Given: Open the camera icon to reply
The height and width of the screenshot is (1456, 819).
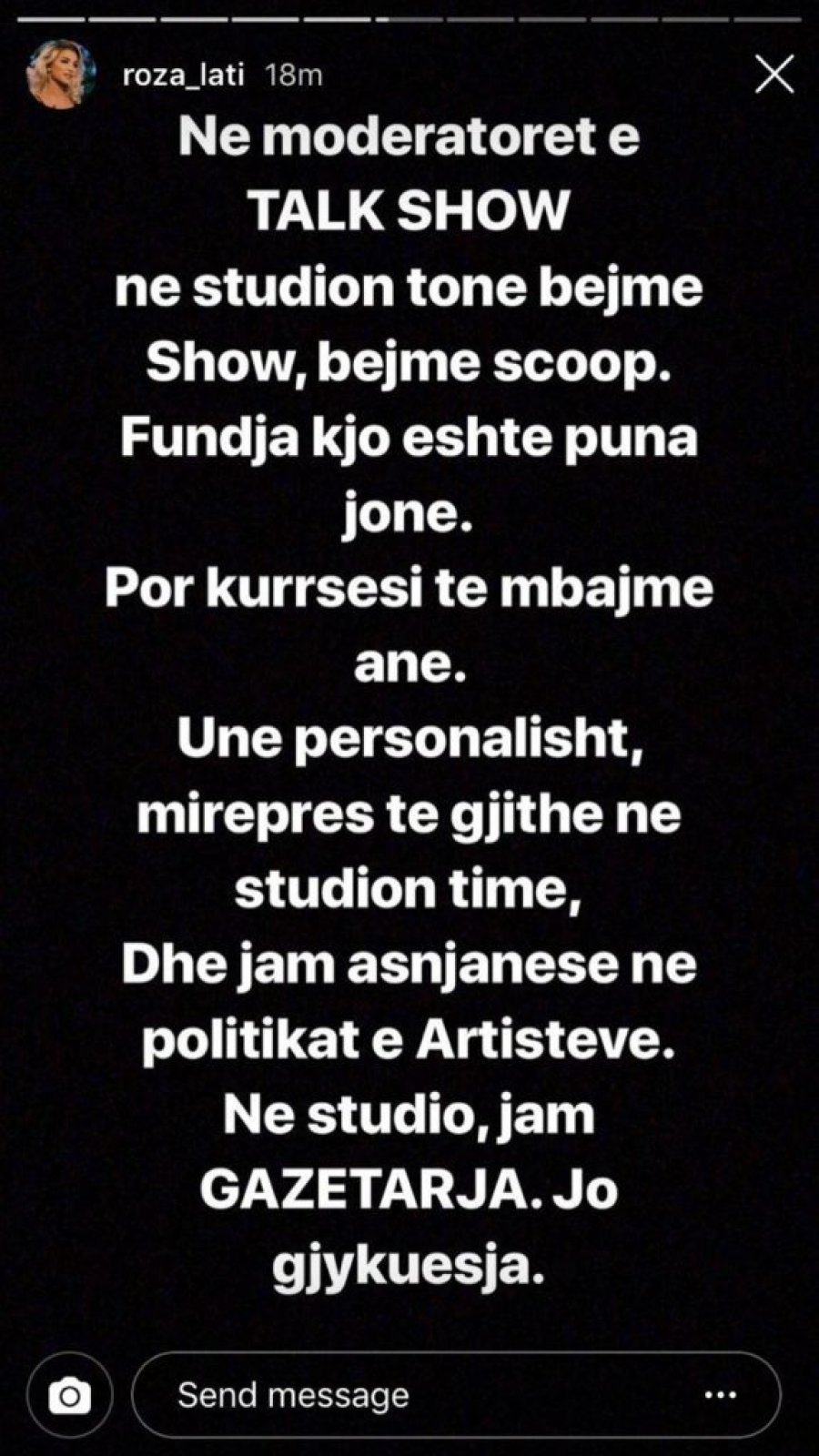Looking at the screenshot, I should click(70, 1395).
